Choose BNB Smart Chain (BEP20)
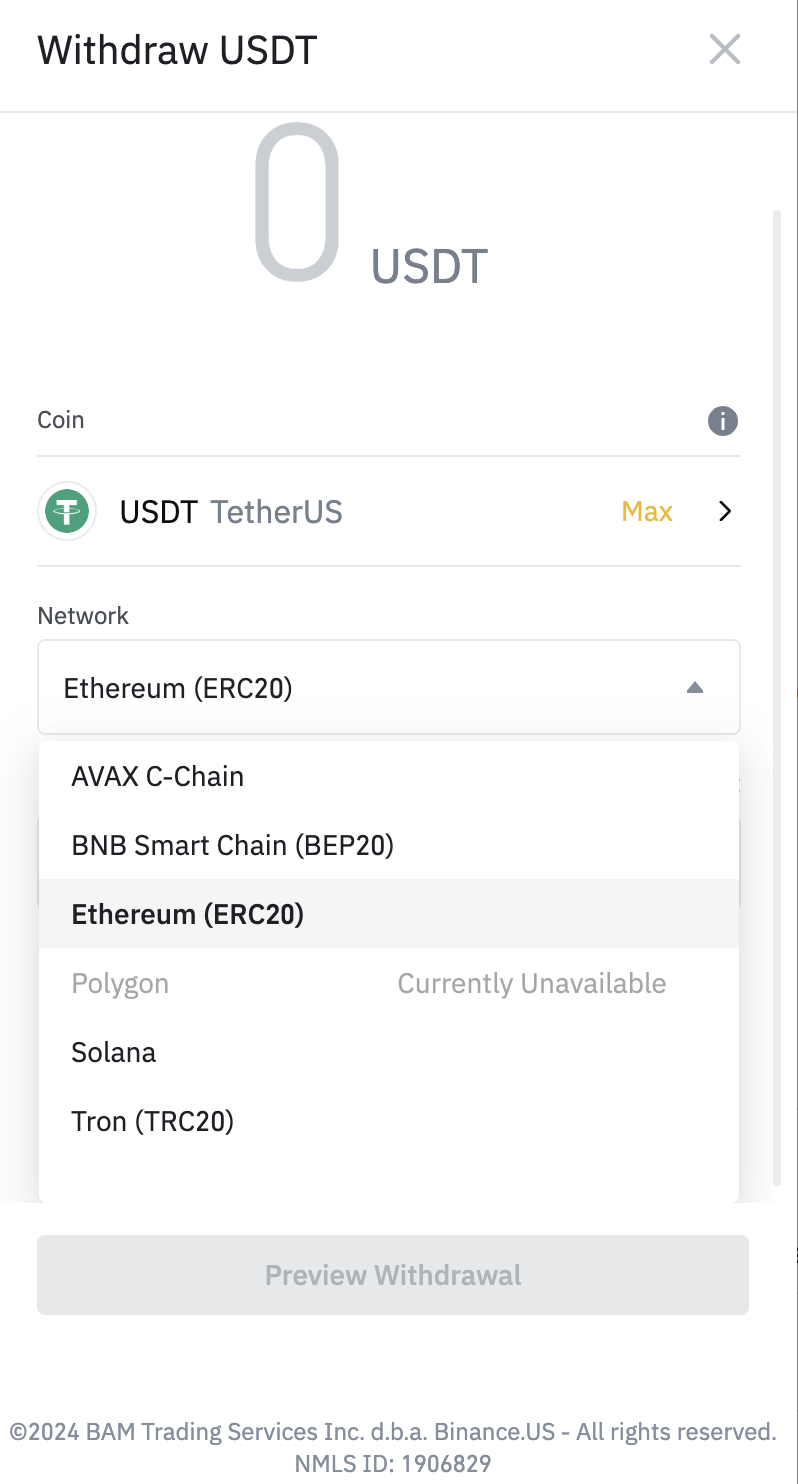This screenshot has height=1484, width=798. click(389, 845)
